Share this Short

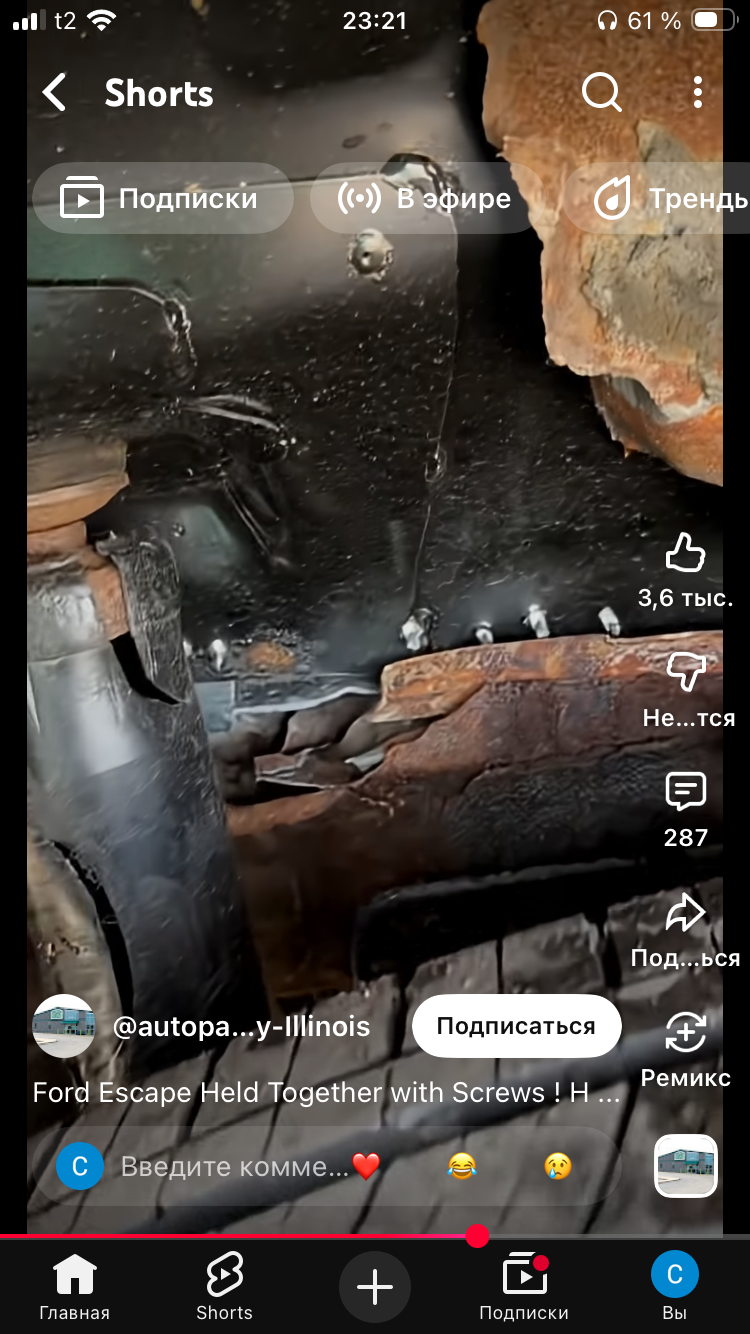coord(686,912)
